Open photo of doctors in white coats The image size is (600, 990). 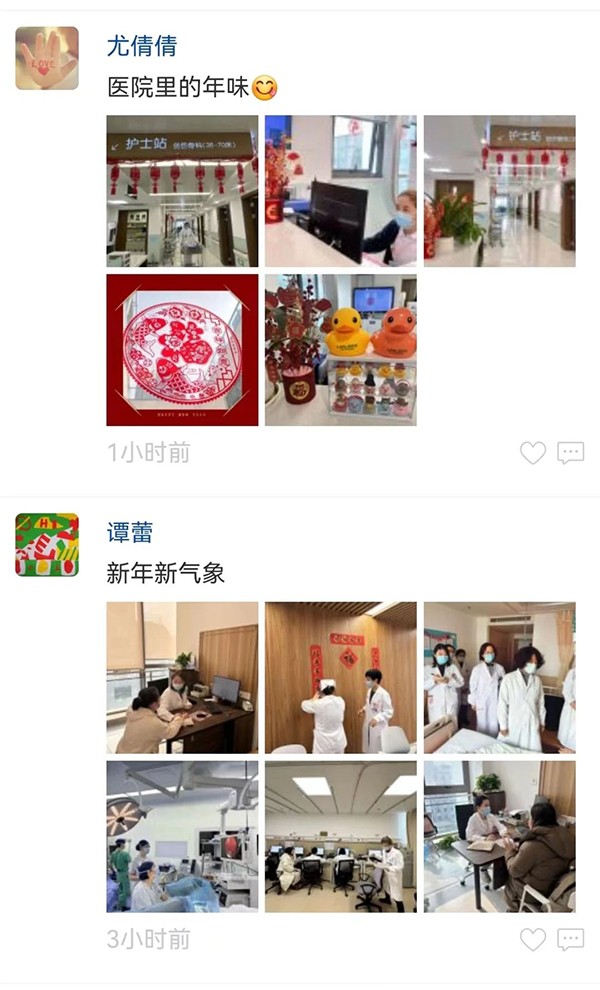pyautogui.click(x=499, y=677)
